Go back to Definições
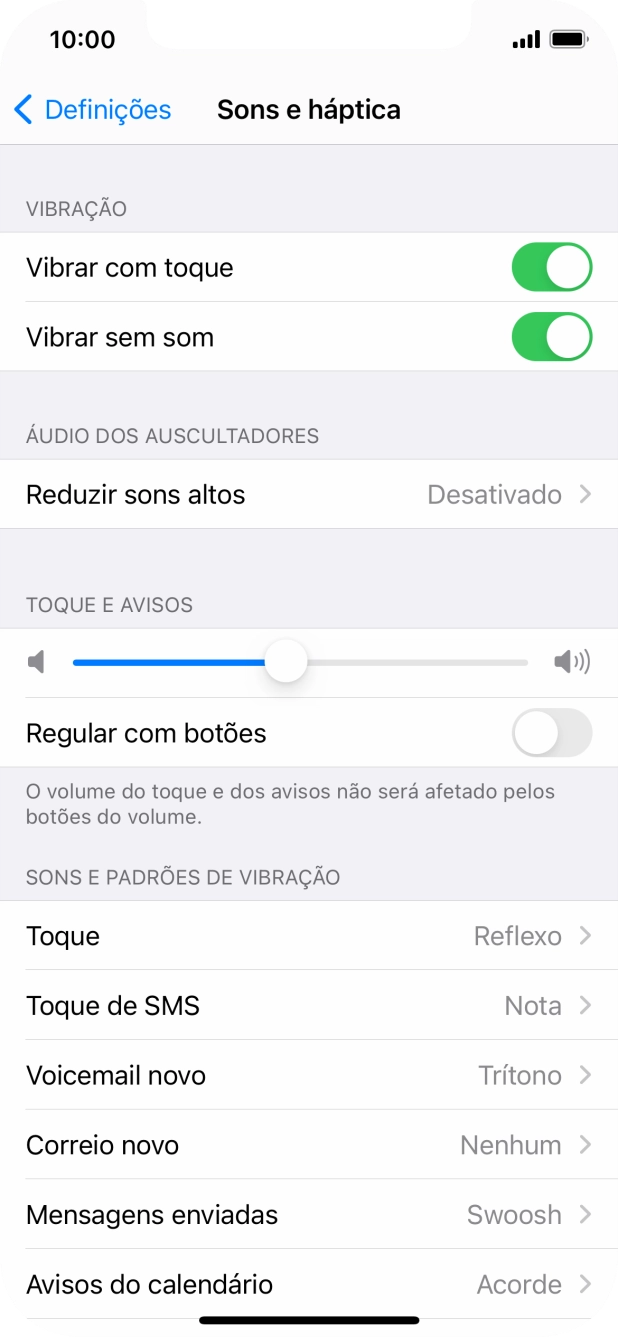This screenshot has height=1337, width=618. click(x=93, y=110)
